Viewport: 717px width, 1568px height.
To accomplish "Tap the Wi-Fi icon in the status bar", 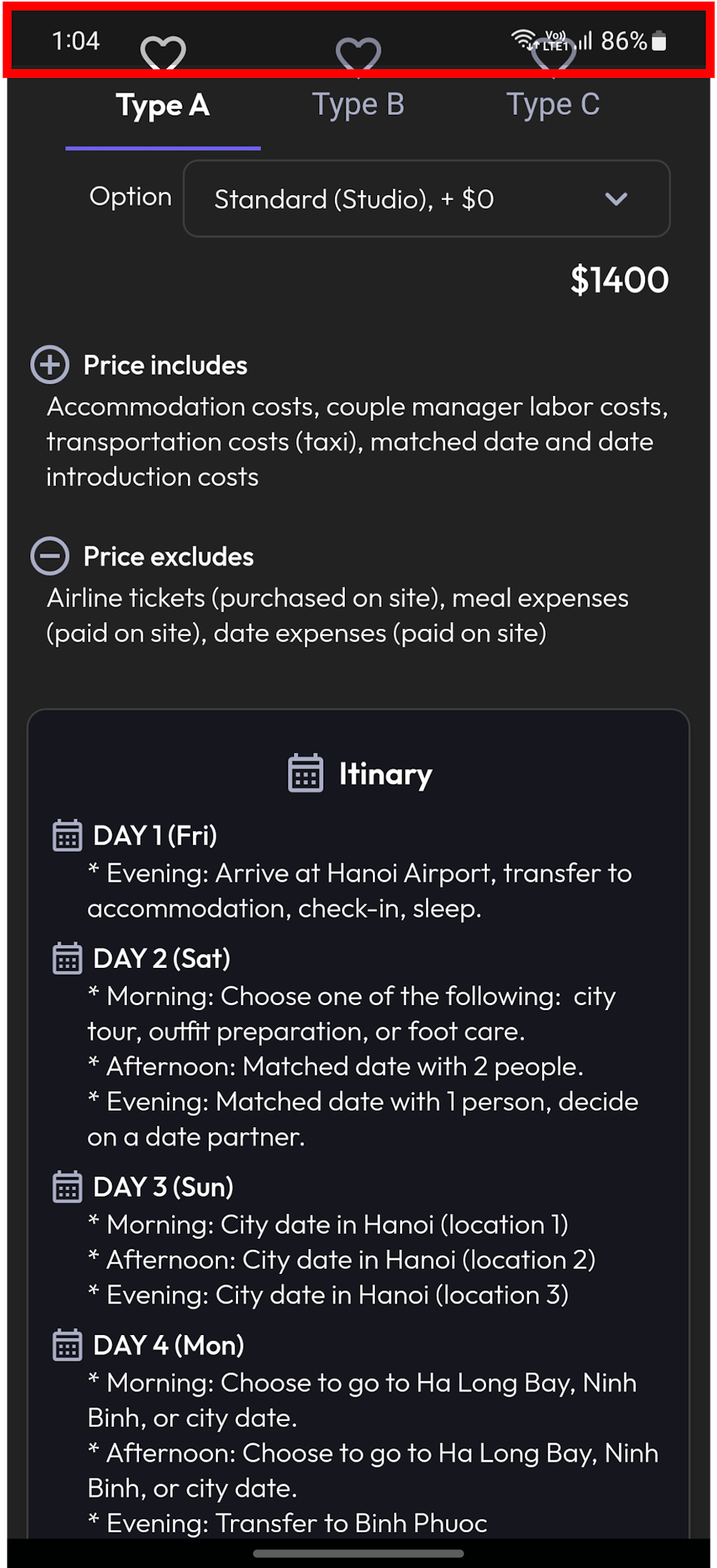I will tap(523, 37).
